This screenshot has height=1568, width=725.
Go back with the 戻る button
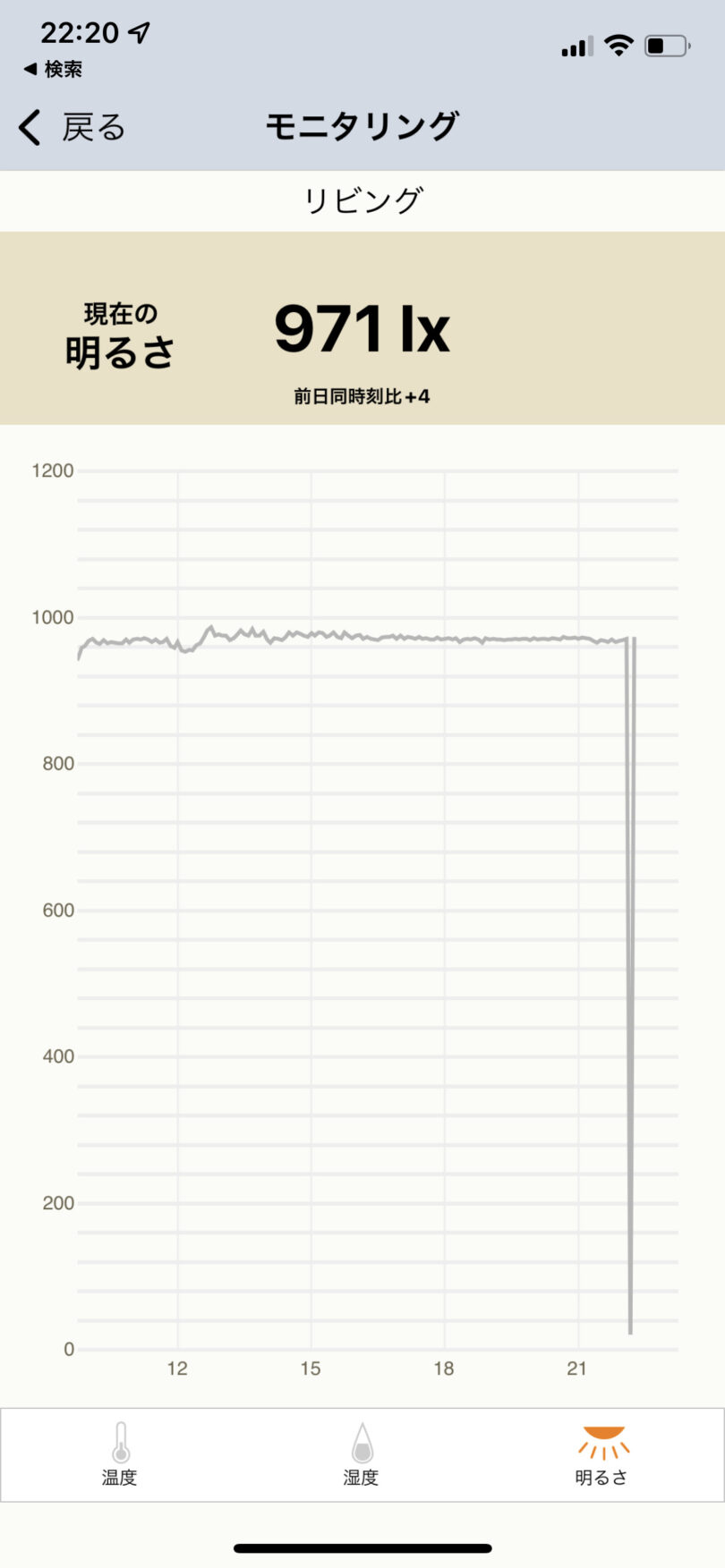click(x=72, y=128)
